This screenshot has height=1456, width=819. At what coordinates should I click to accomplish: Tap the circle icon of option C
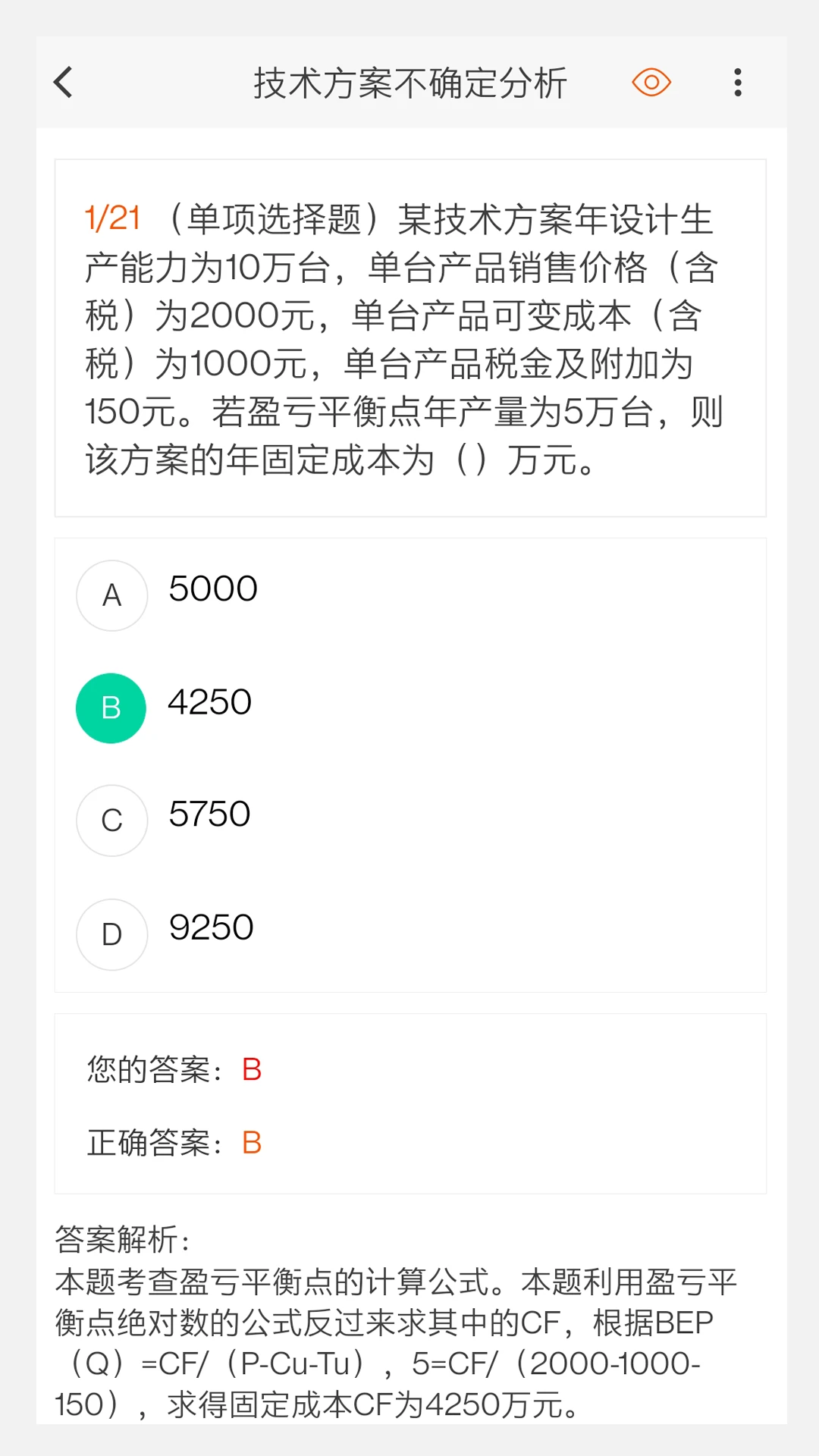[111, 821]
